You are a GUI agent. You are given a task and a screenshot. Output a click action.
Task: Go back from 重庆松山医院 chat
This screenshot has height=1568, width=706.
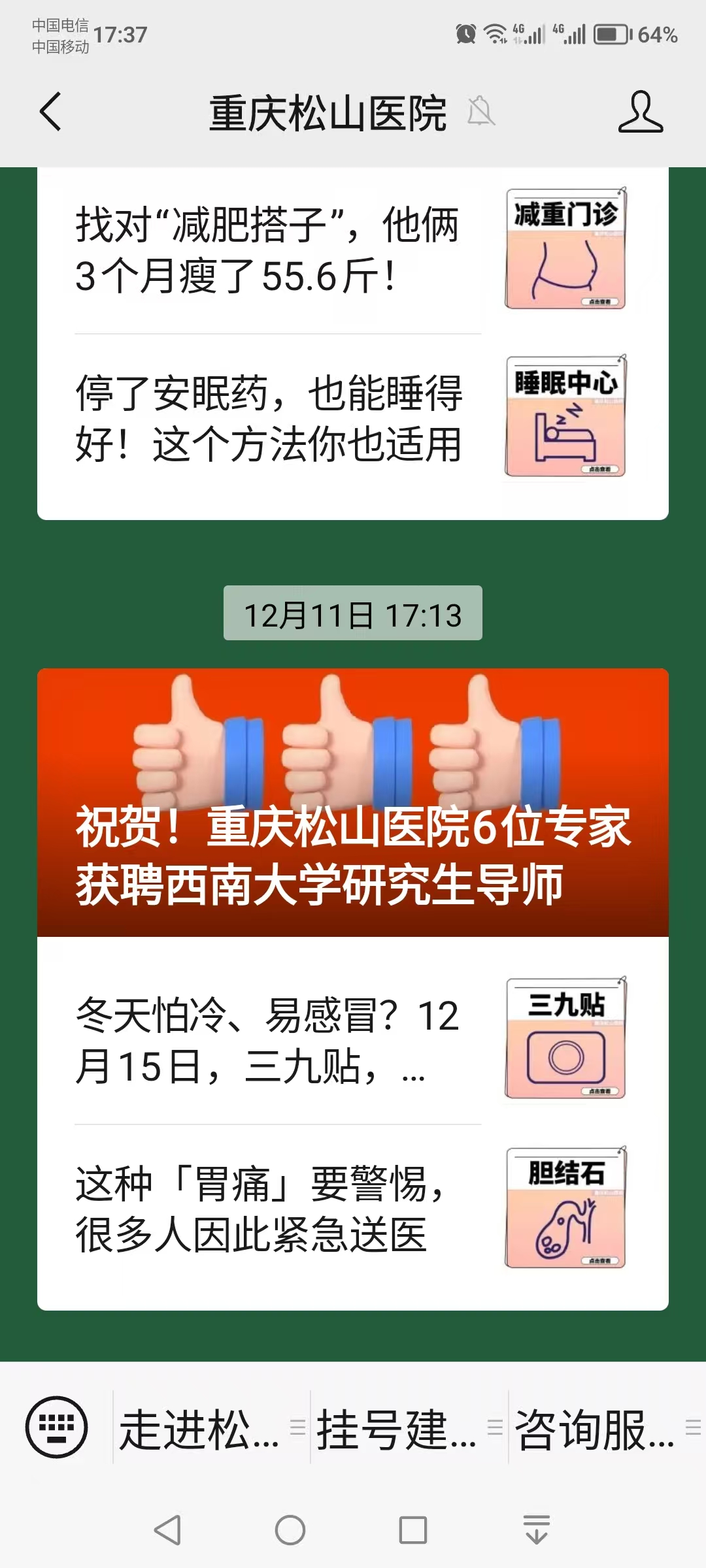51,112
